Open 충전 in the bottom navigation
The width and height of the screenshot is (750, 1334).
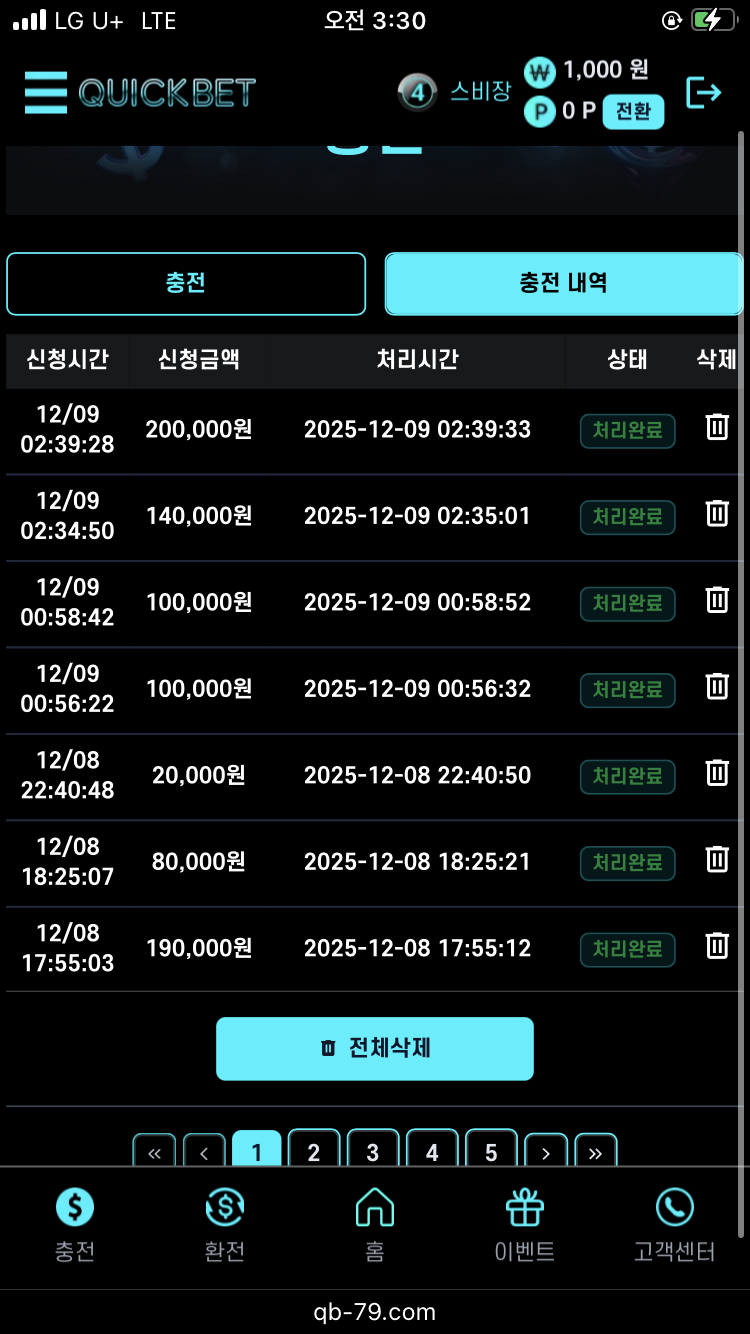coord(75,1226)
